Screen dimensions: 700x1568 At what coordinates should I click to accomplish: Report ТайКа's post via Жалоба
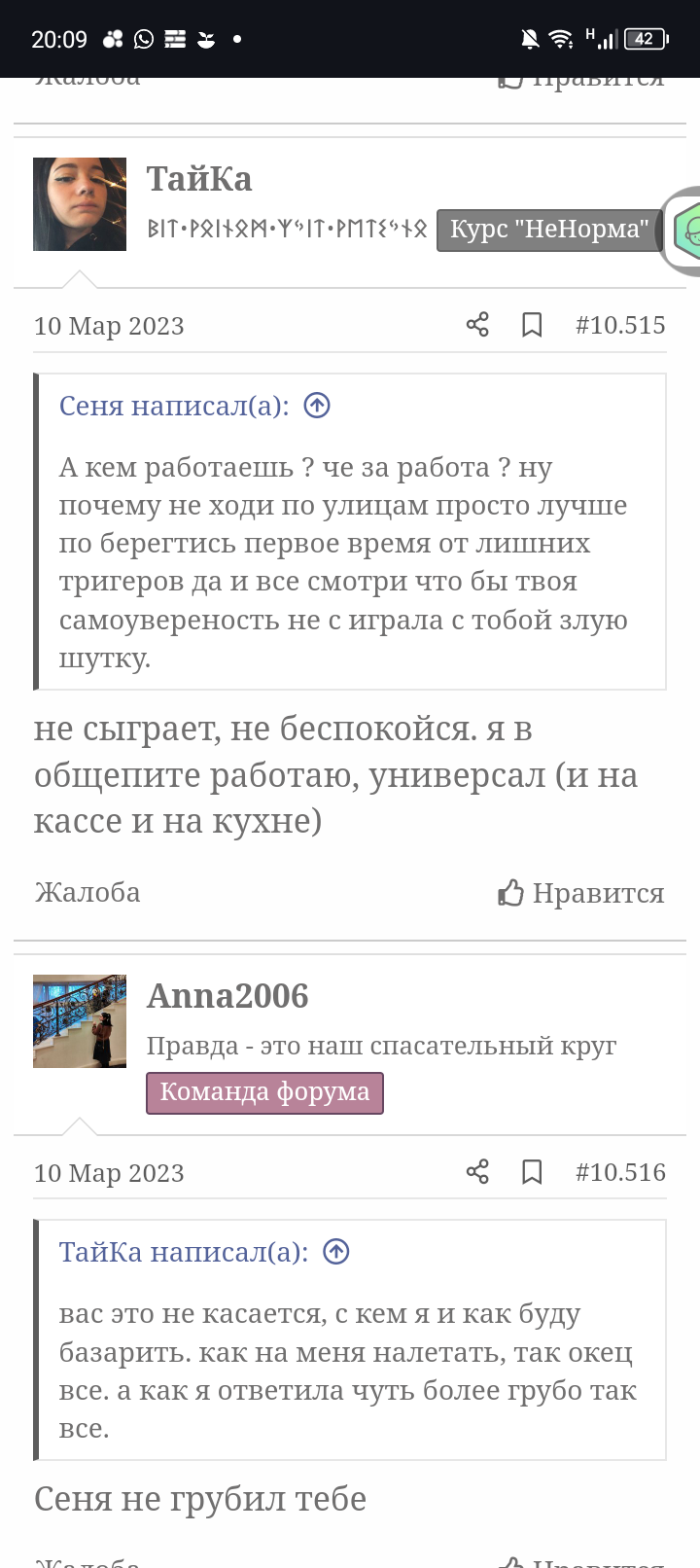pyautogui.click(x=87, y=893)
